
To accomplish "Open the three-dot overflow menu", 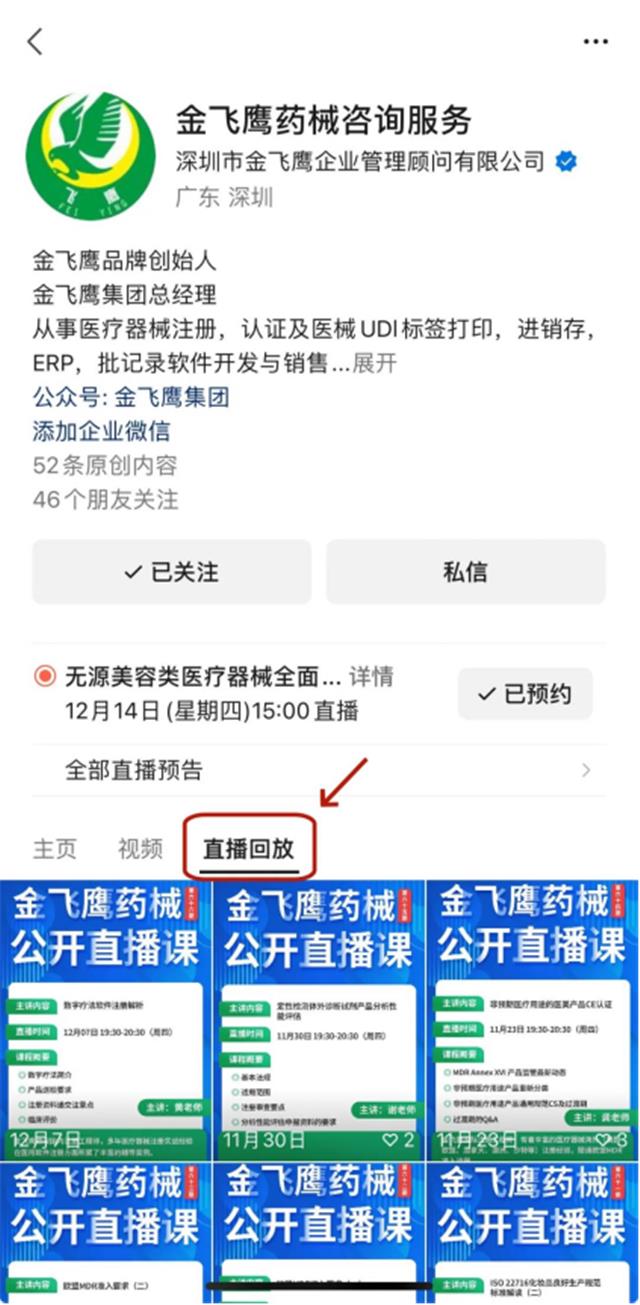I will tap(595, 41).
